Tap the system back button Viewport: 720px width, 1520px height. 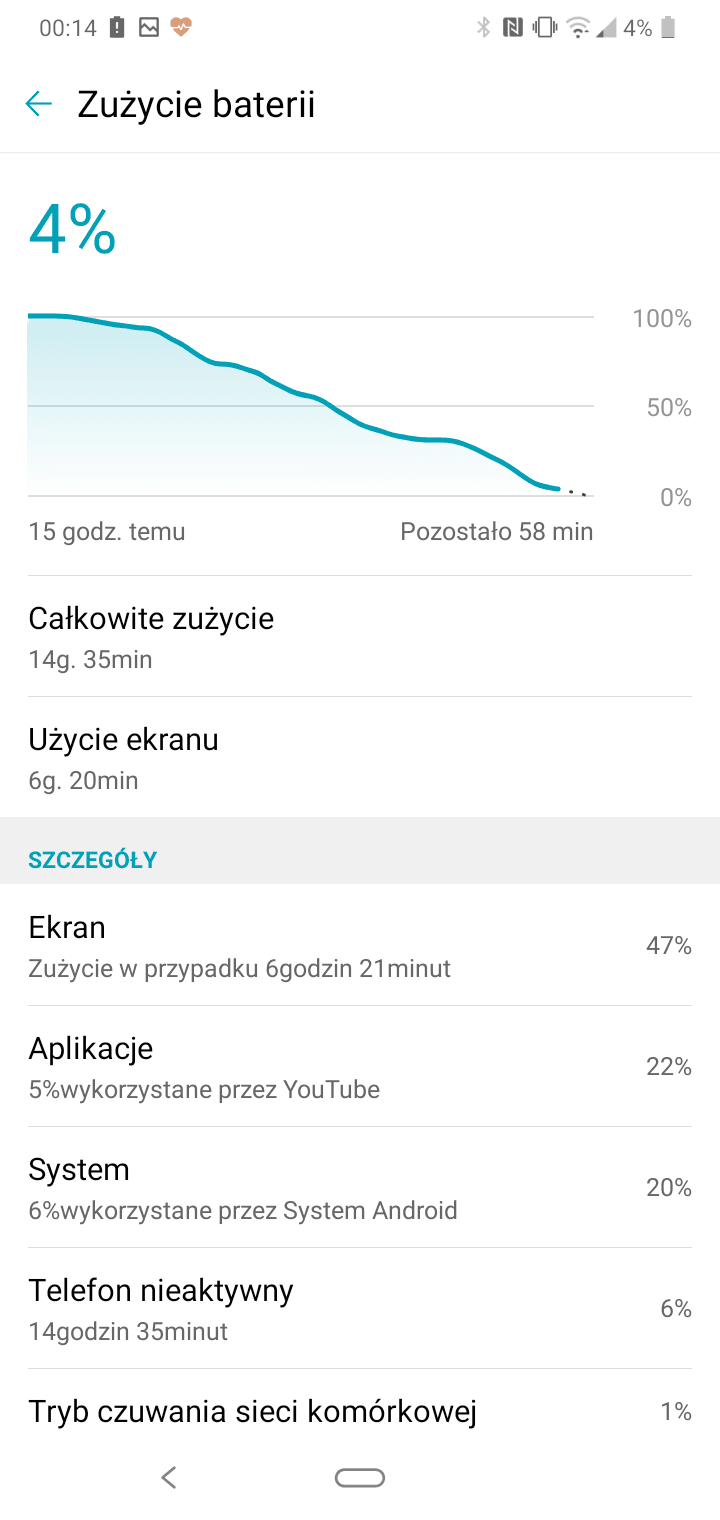click(x=169, y=1477)
